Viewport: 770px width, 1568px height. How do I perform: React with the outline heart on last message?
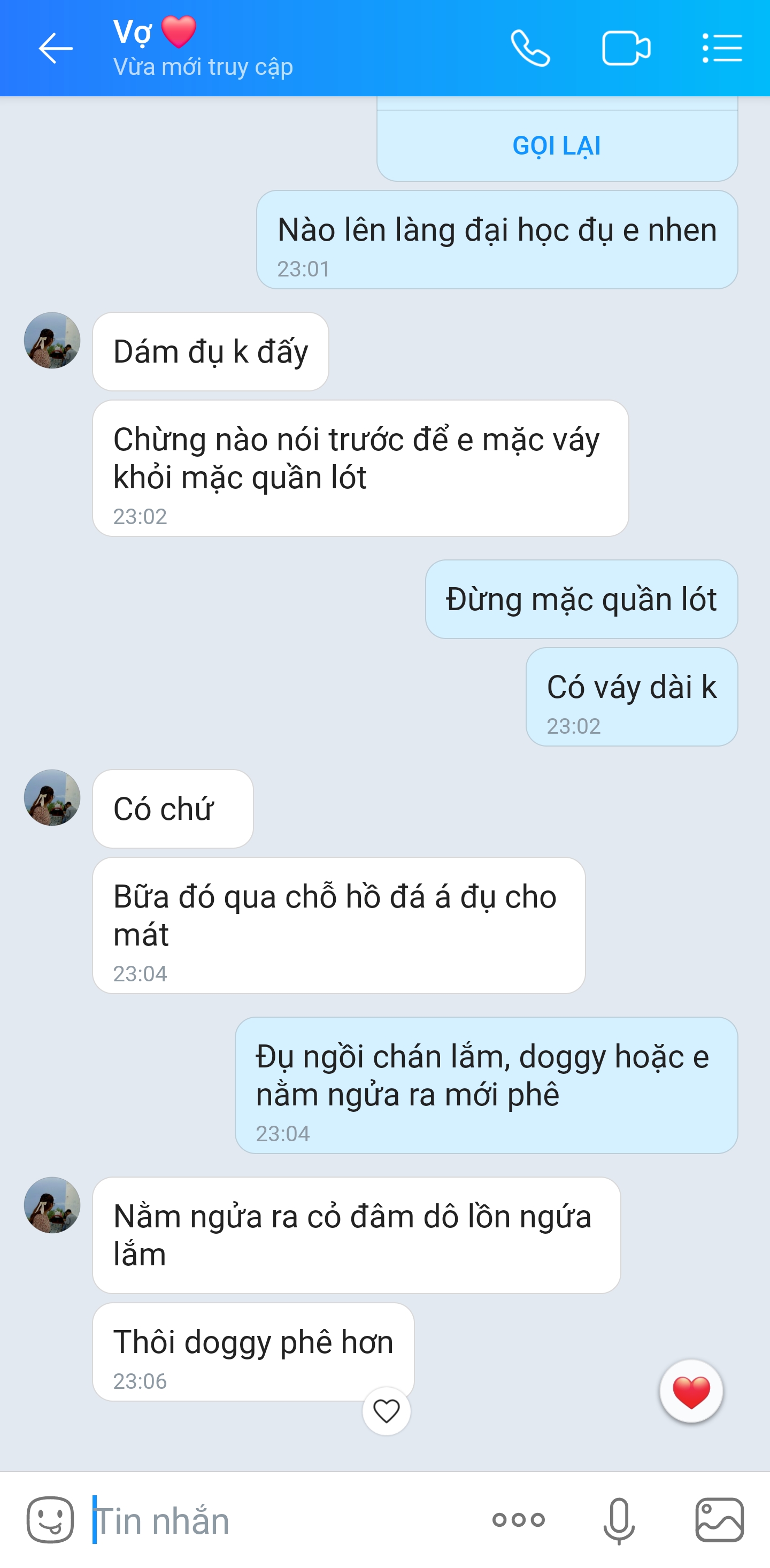coord(386,1411)
